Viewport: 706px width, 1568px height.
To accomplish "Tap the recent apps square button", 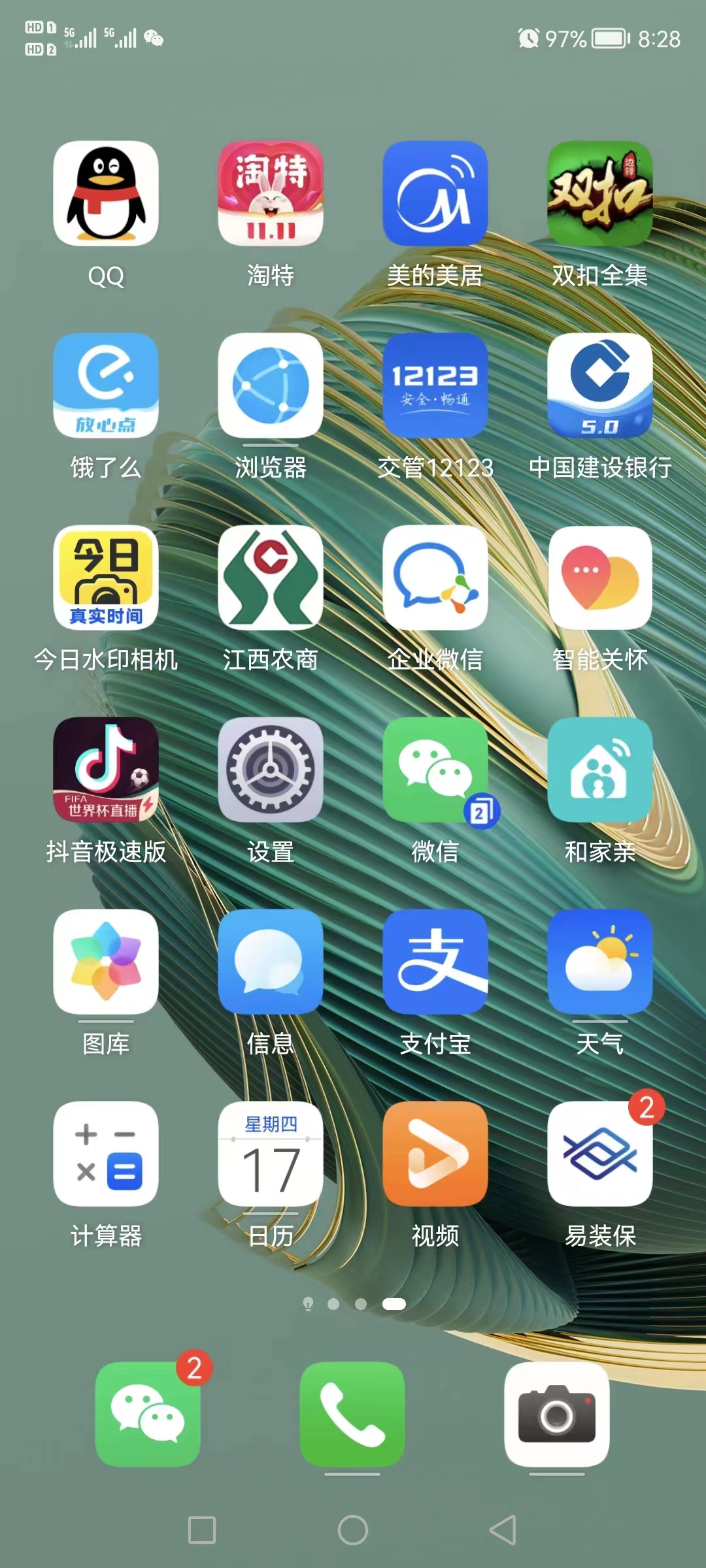I will tap(202, 1530).
